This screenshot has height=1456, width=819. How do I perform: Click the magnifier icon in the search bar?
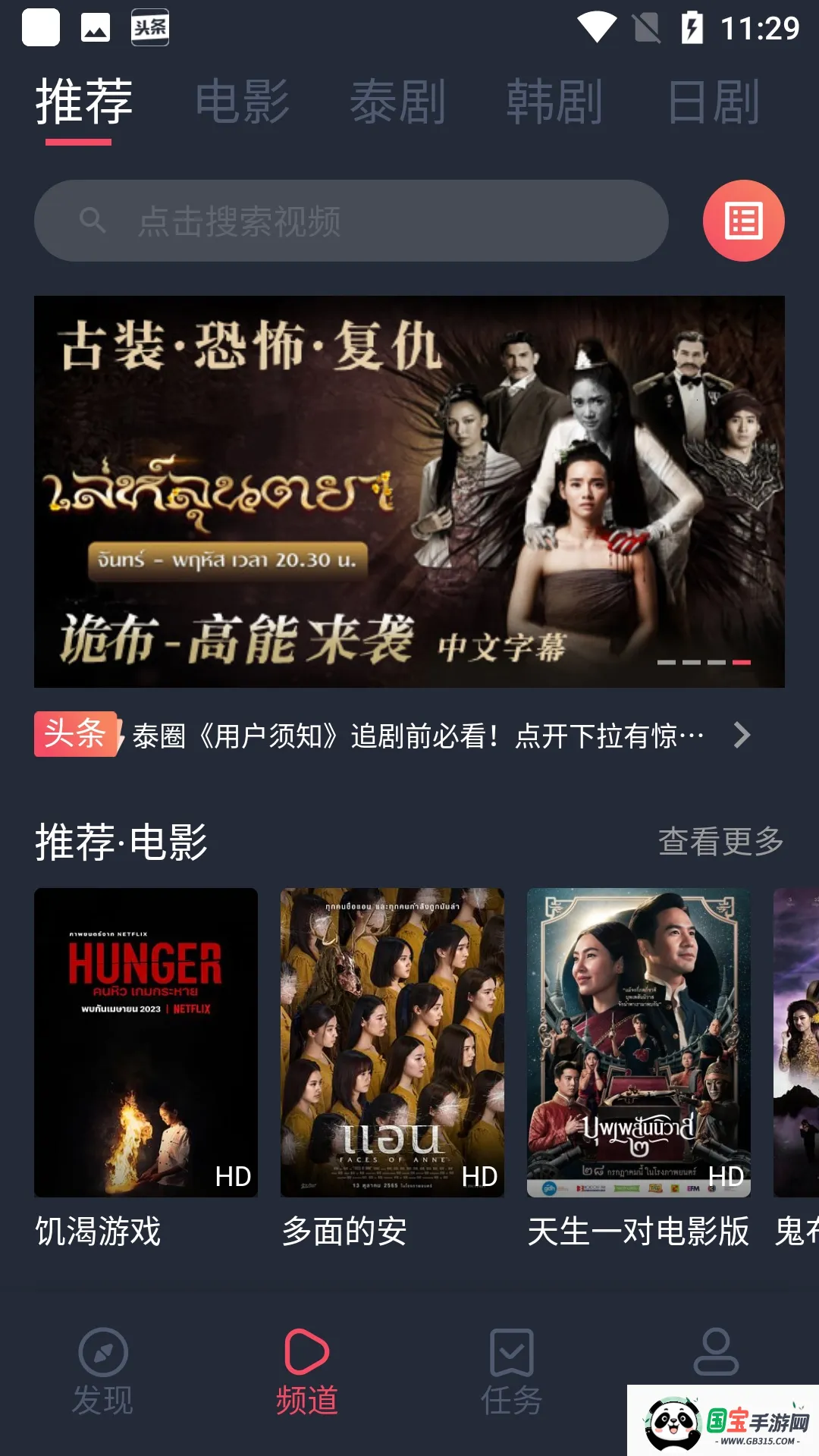[93, 221]
